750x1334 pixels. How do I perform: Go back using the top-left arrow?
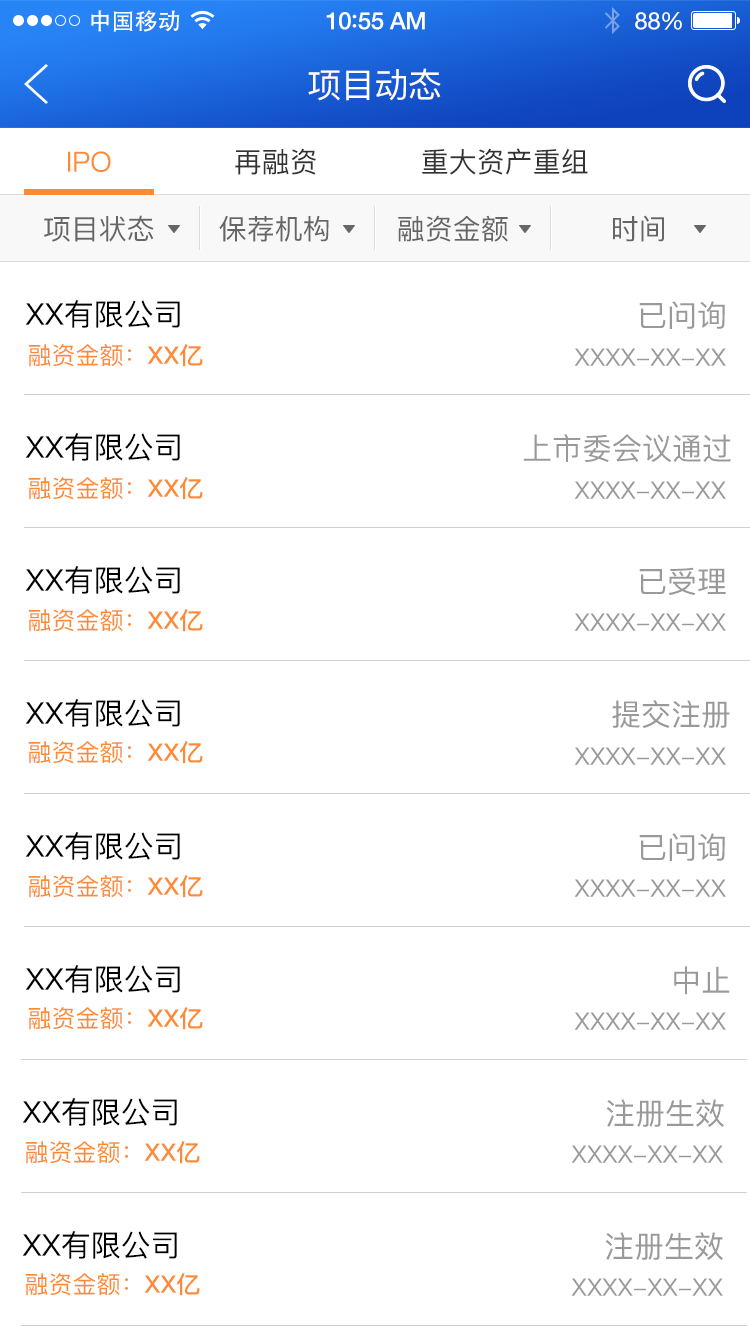pos(37,85)
